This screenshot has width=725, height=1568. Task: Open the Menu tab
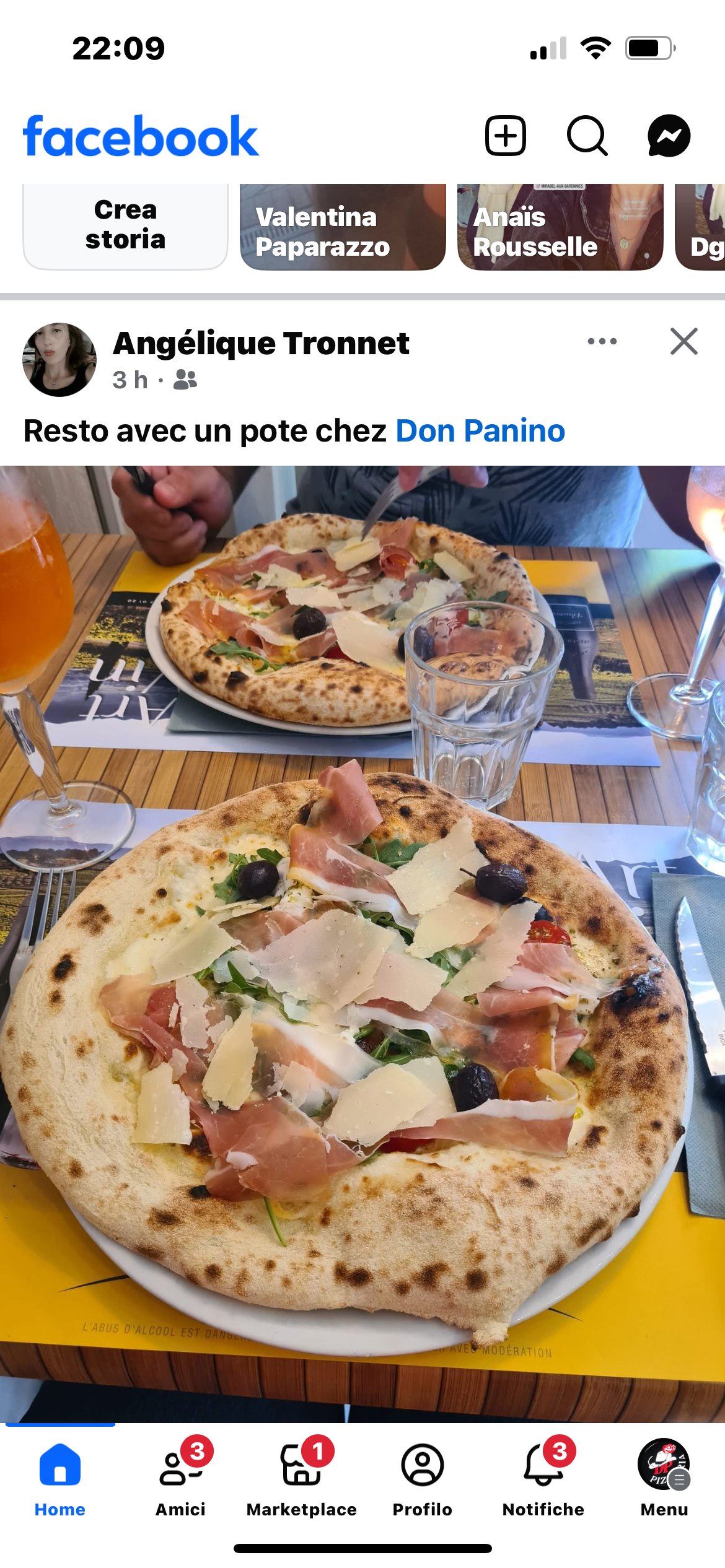point(664,1477)
